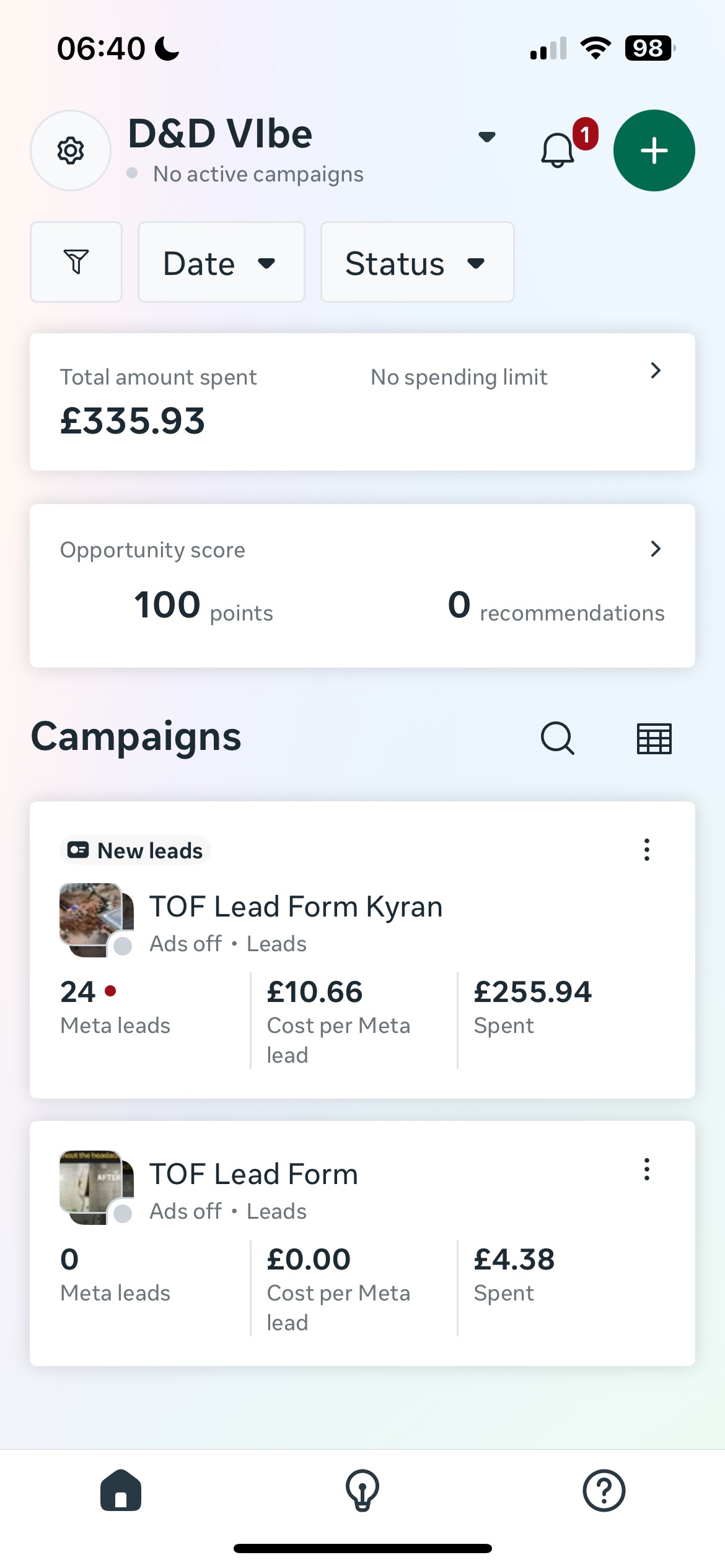Open the filter options icon
Image resolution: width=725 pixels, height=1568 pixels.
click(x=76, y=262)
